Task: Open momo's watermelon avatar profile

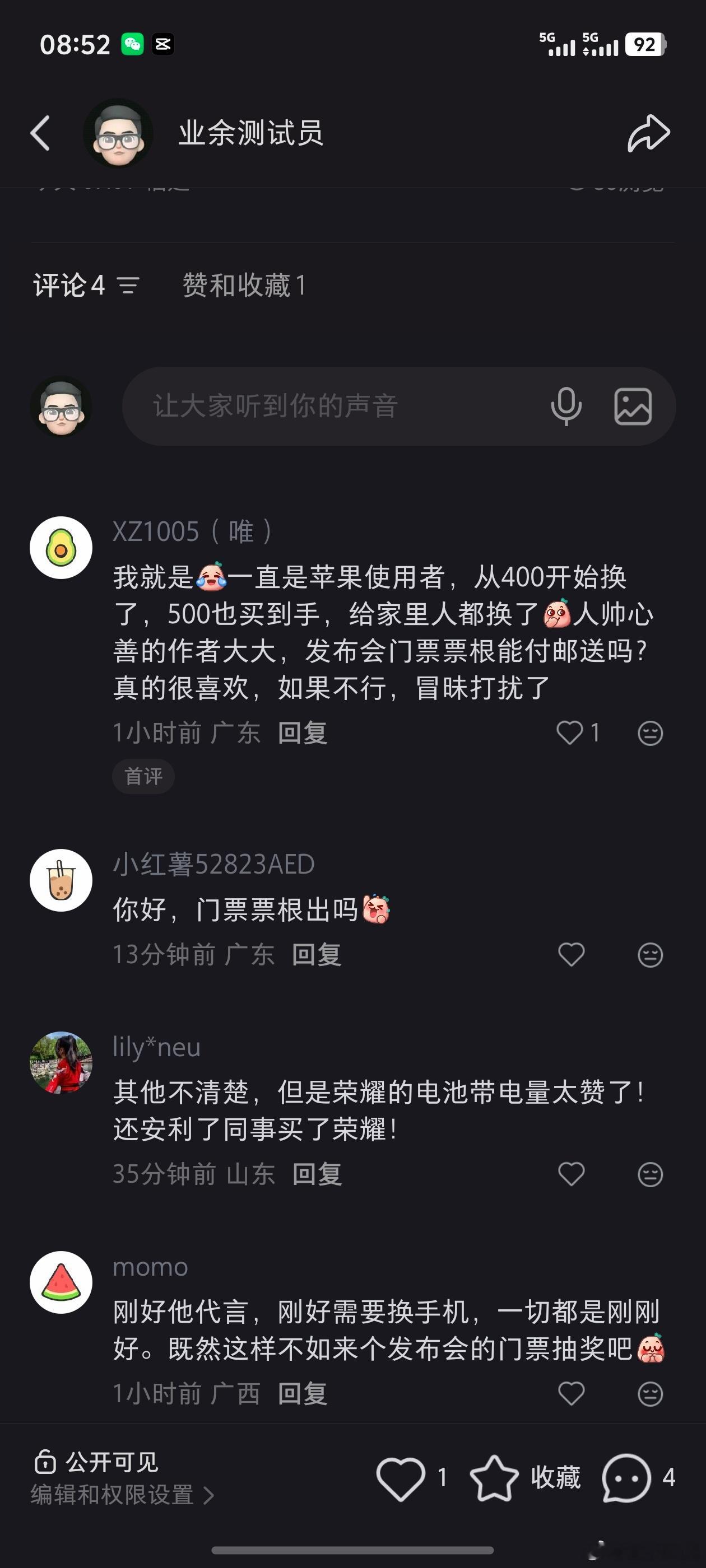Action: pyautogui.click(x=61, y=1282)
